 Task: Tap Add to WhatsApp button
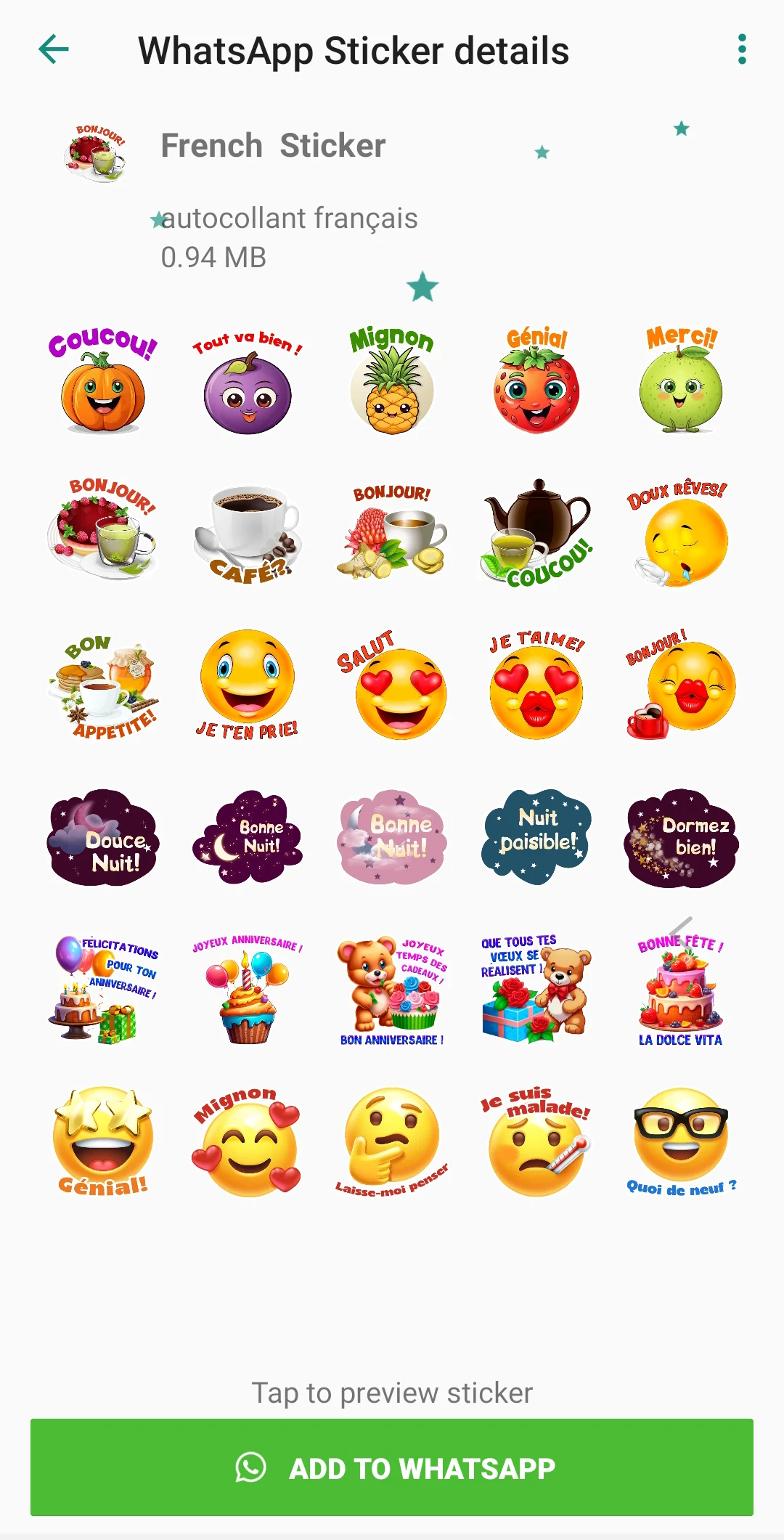coord(392,1467)
